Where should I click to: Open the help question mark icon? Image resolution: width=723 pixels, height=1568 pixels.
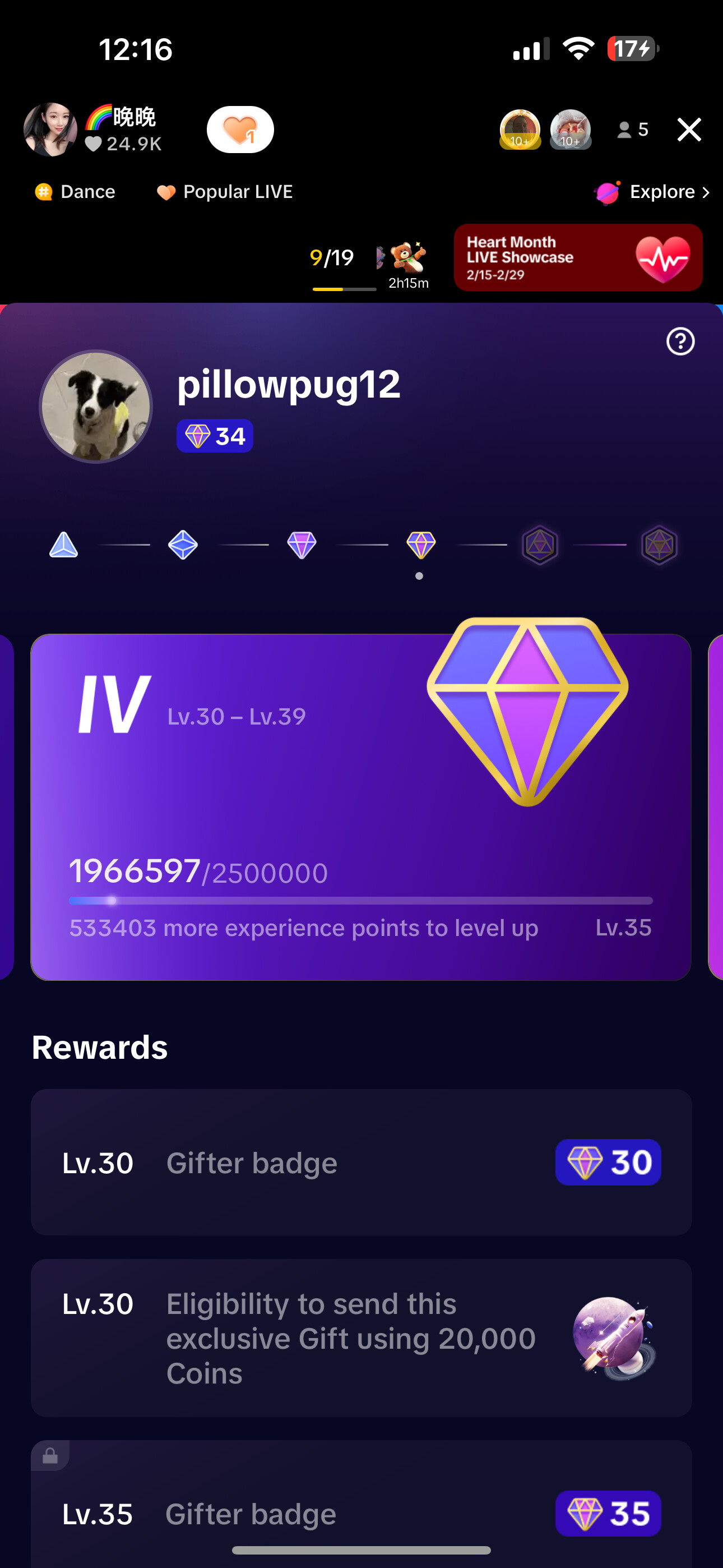[680, 342]
